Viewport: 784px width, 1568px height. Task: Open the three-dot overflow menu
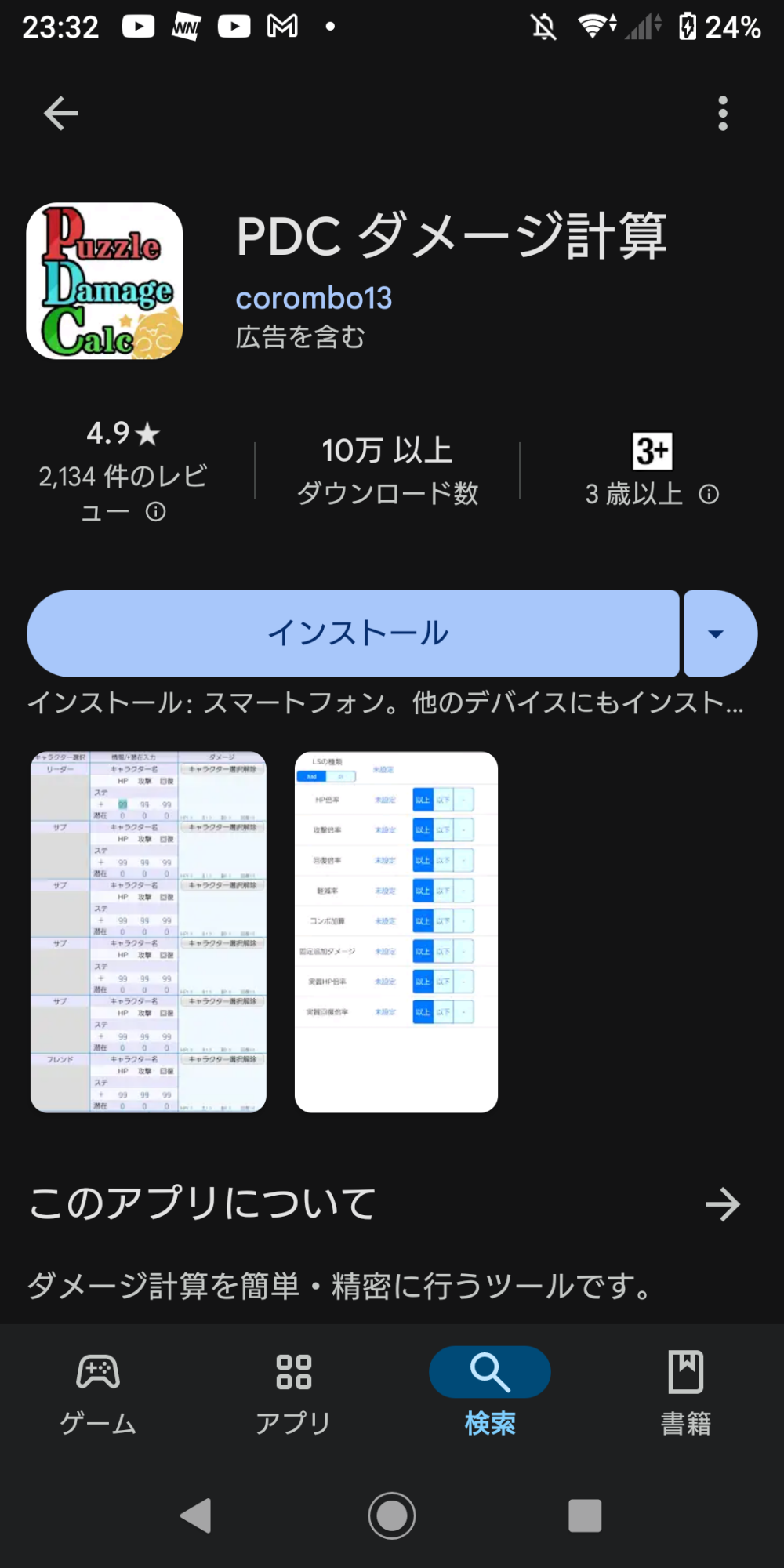tap(722, 114)
